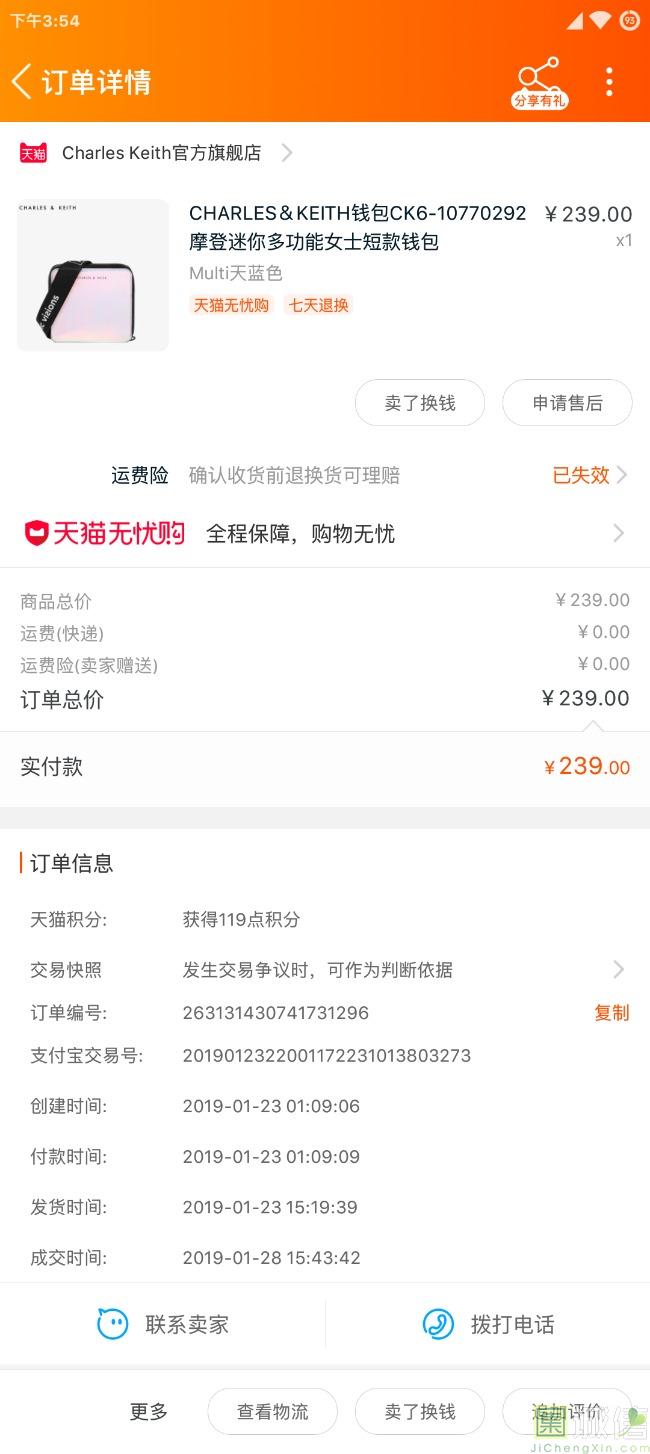Request after-sales service via 申请售后

point(567,403)
